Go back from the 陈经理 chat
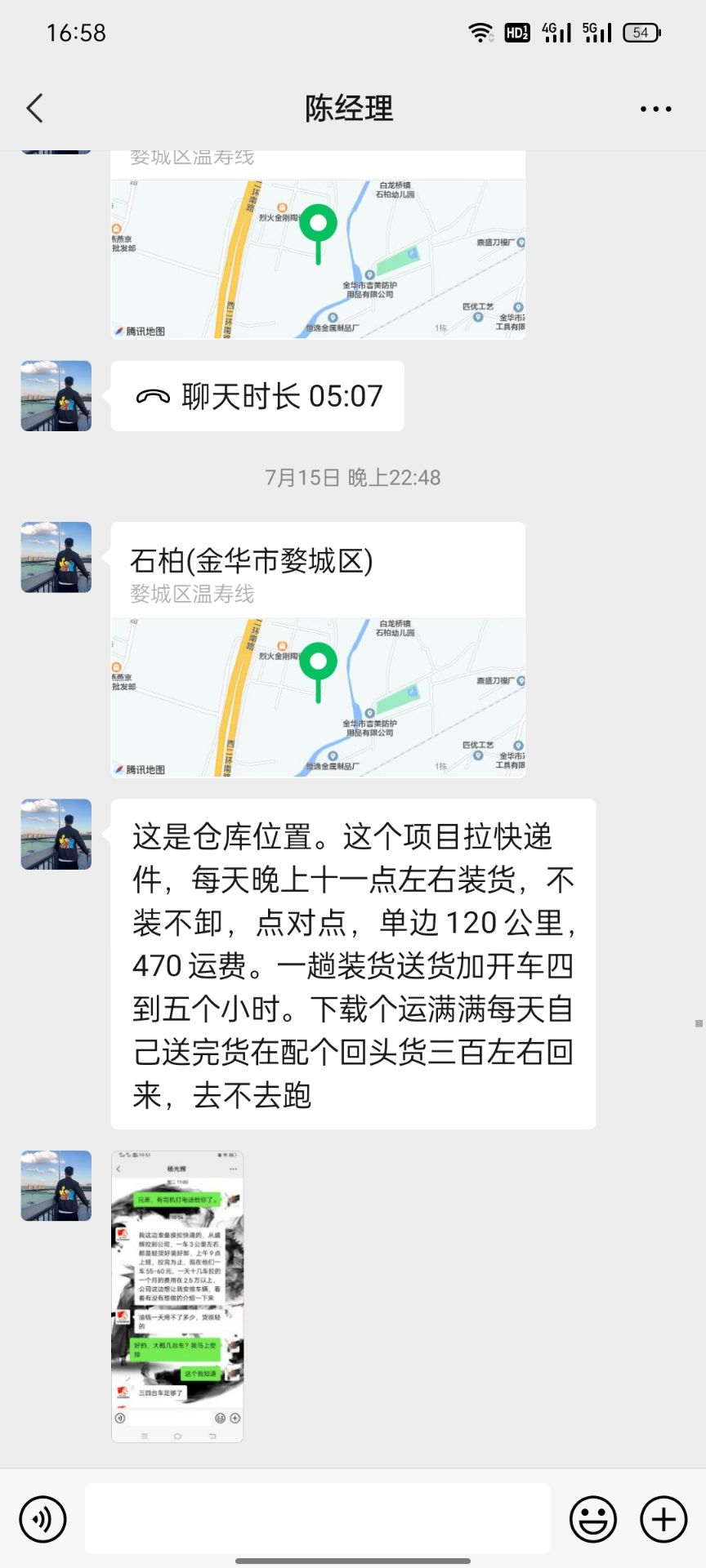 coord(34,108)
